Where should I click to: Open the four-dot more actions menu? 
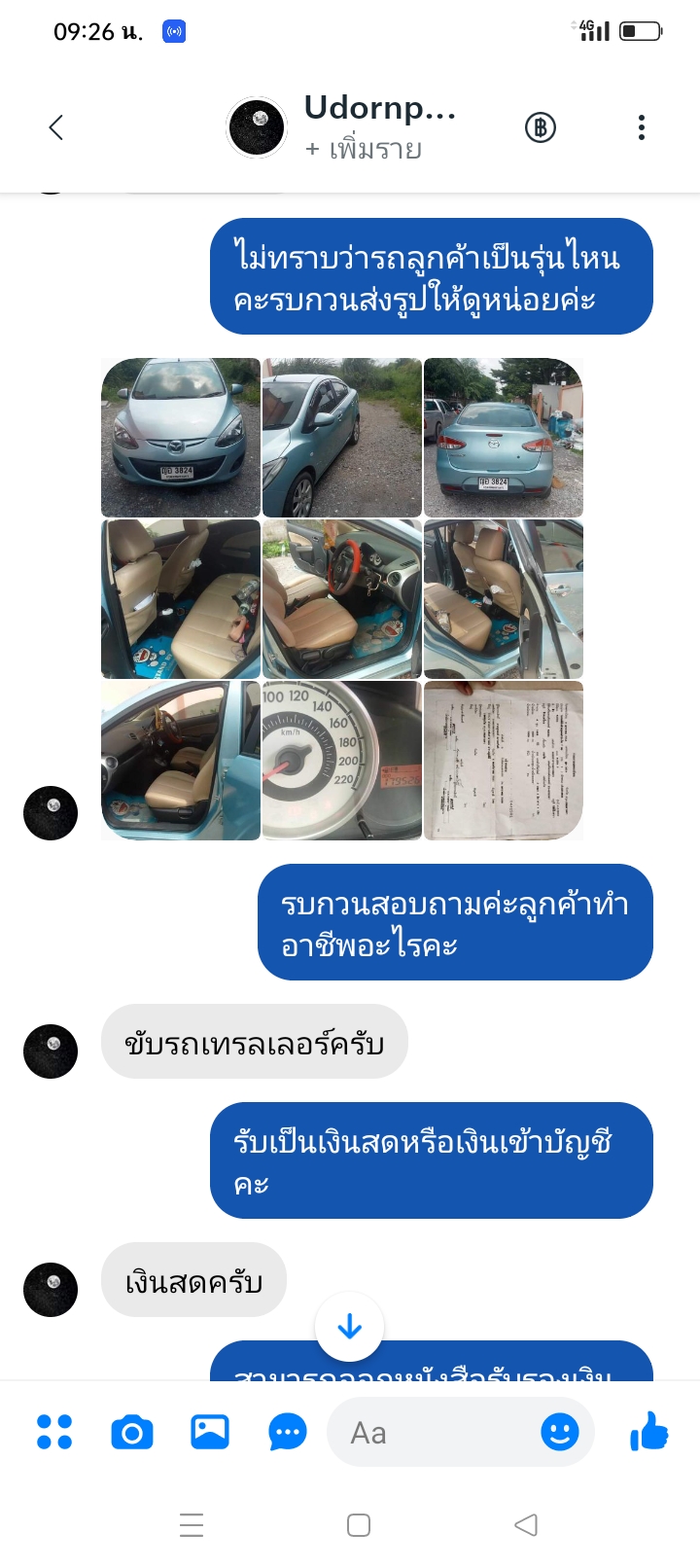click(x=54, y=1432)
